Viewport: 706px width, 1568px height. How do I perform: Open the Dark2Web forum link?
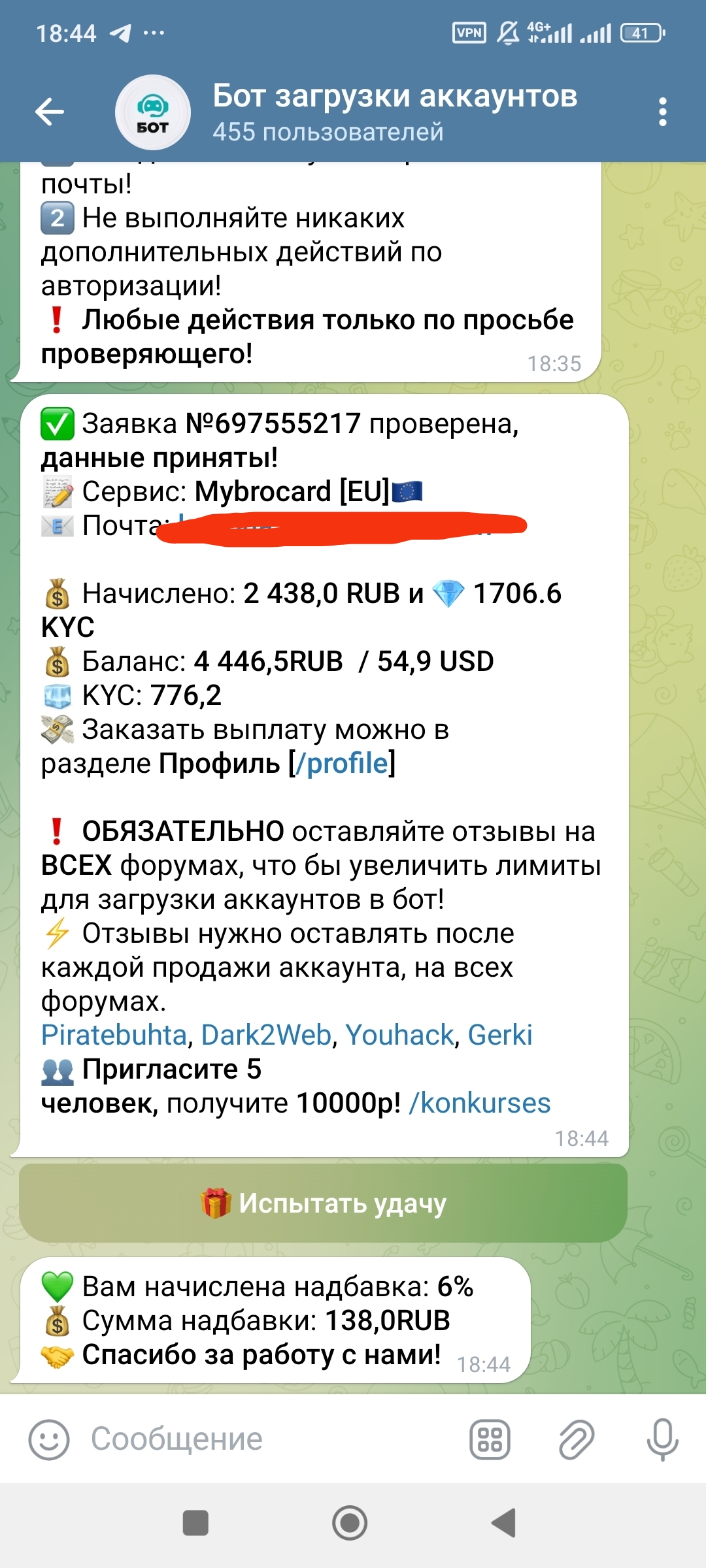pos(267,1035)
